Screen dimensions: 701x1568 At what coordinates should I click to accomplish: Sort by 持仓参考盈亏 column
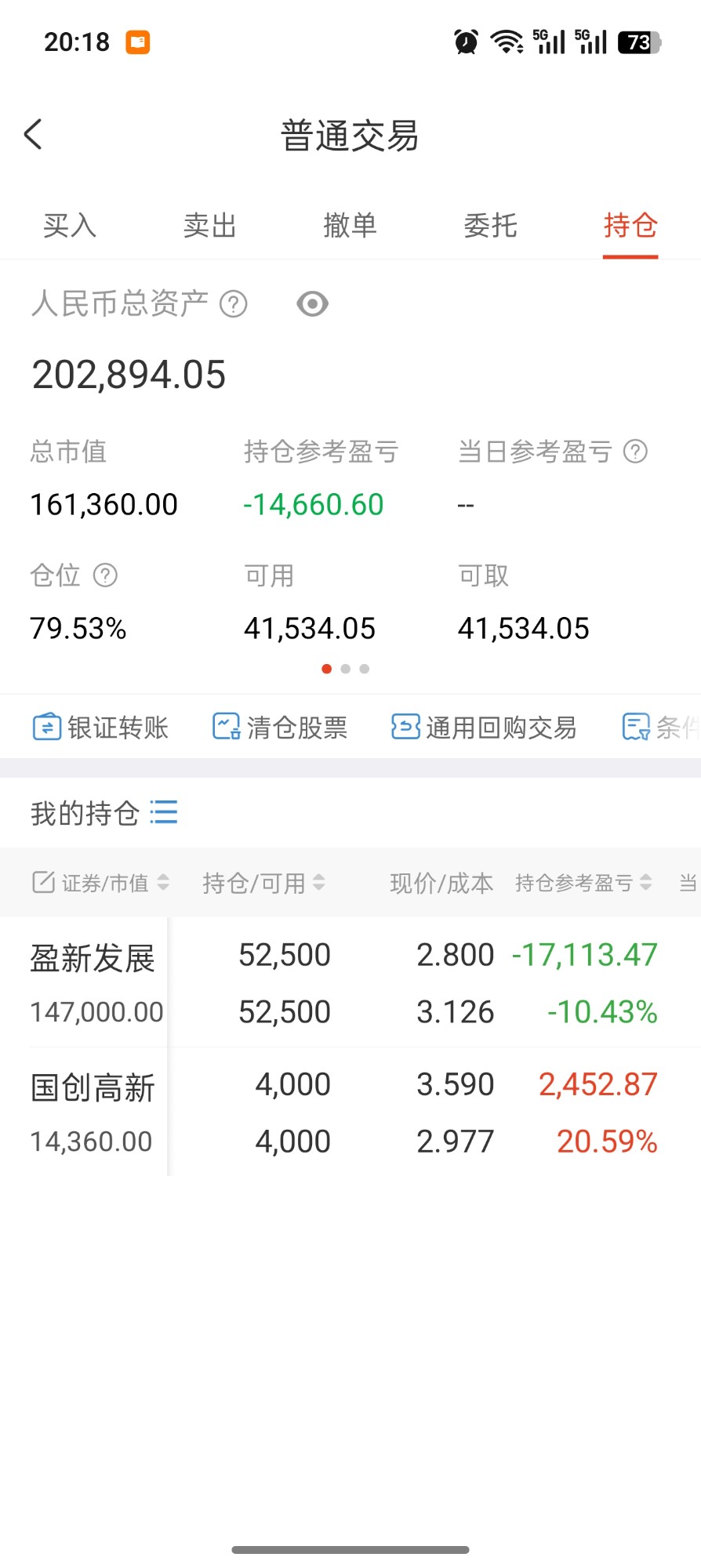coord(583,883)
